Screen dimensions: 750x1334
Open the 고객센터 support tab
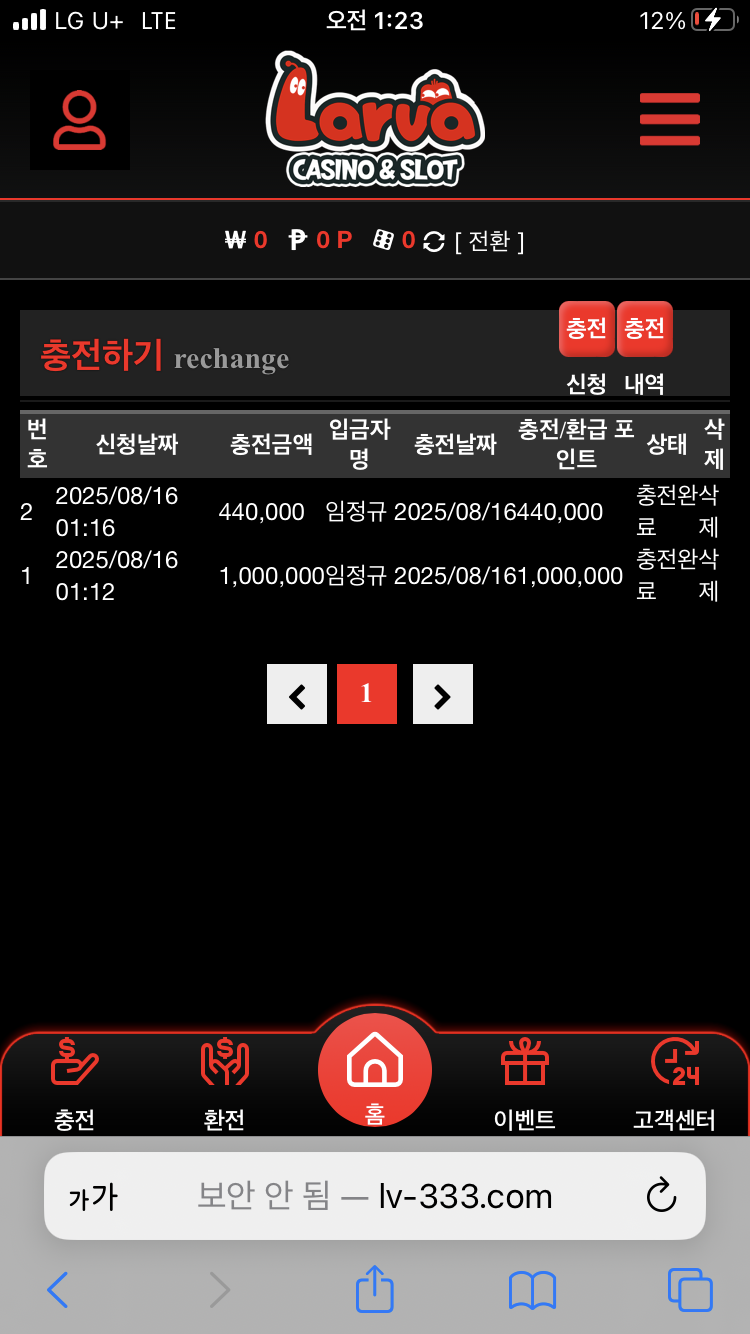[x=674, y=1083]
